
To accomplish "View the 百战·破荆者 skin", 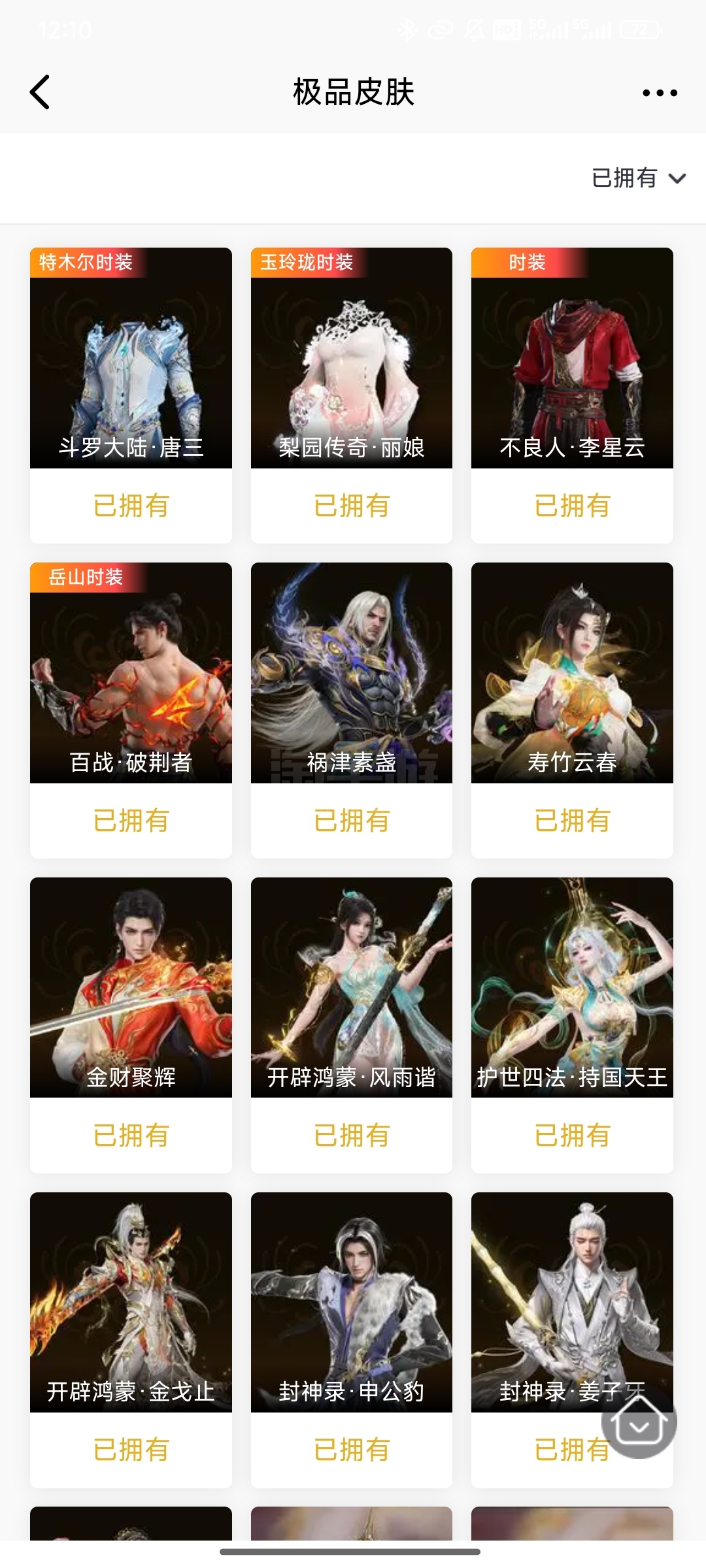I will click(131, 710).
